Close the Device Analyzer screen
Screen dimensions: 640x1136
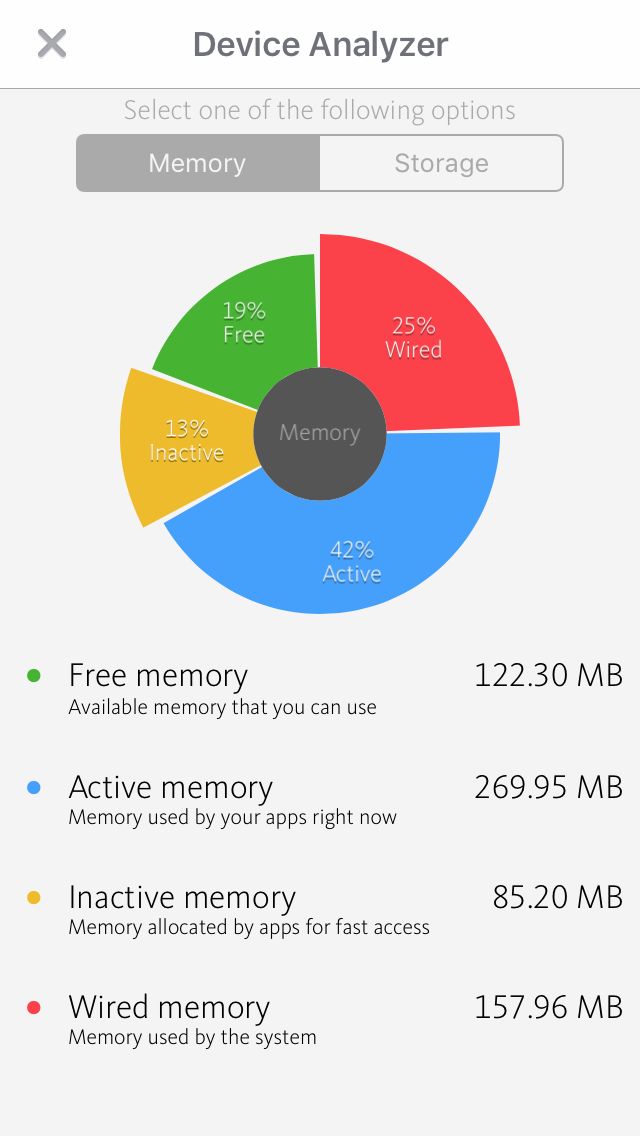(52, 44)
